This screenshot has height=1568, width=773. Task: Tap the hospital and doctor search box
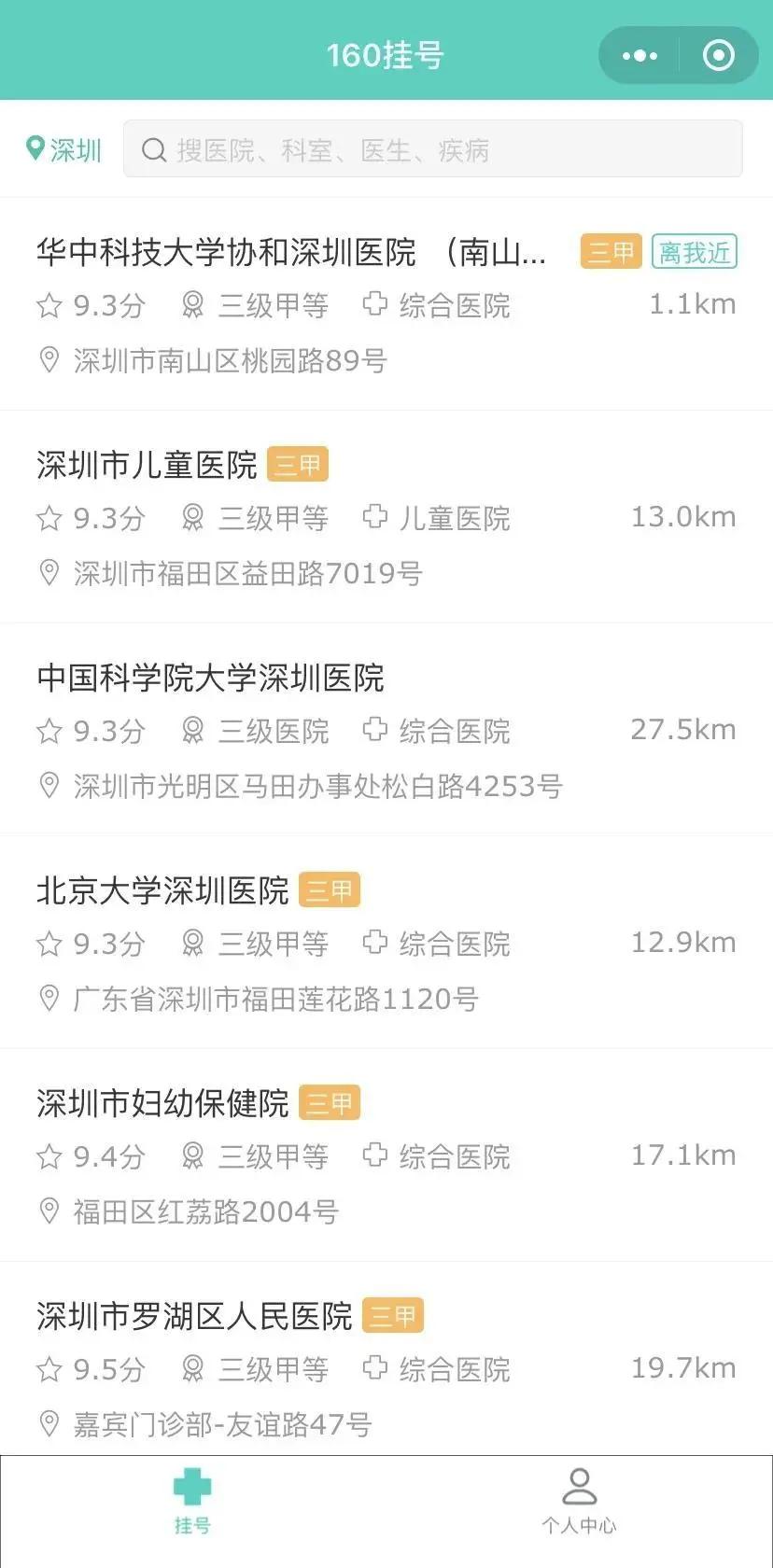(x=433, y=148)
